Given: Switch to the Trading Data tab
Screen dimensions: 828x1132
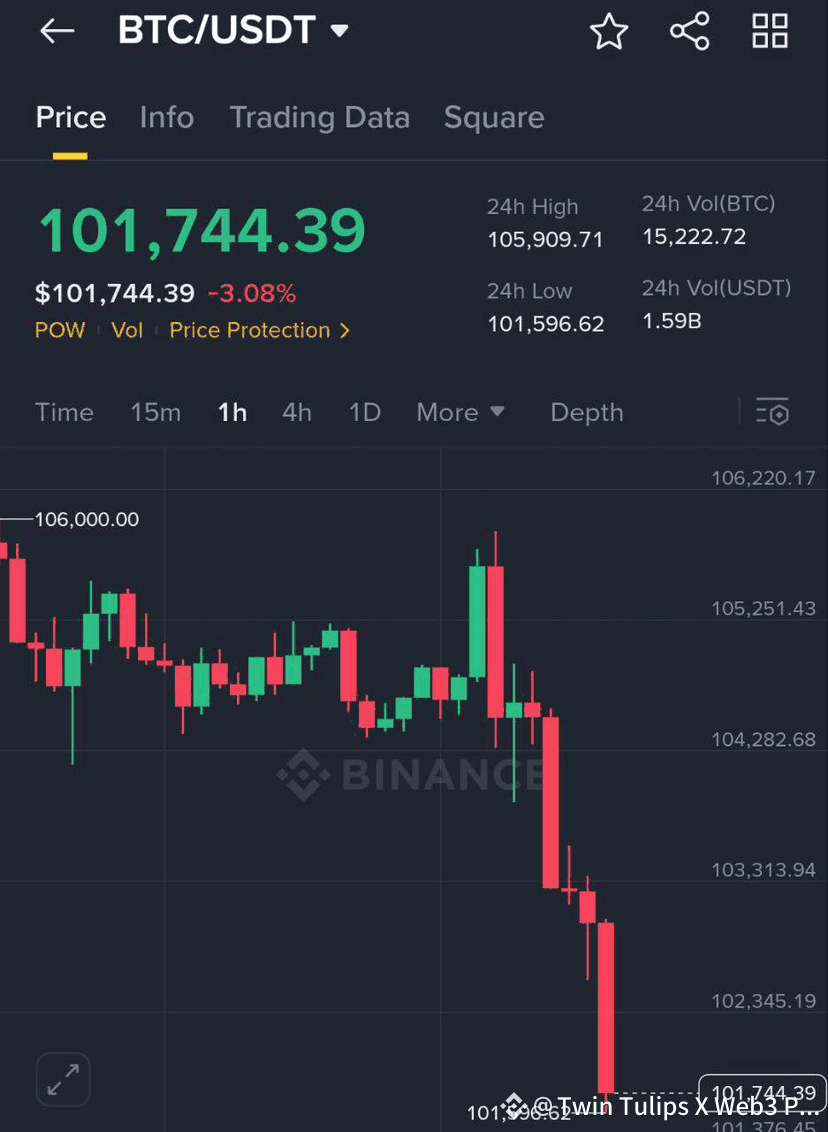Looking at the screenshot, I should pyautogui.click(x=320, y=117).
